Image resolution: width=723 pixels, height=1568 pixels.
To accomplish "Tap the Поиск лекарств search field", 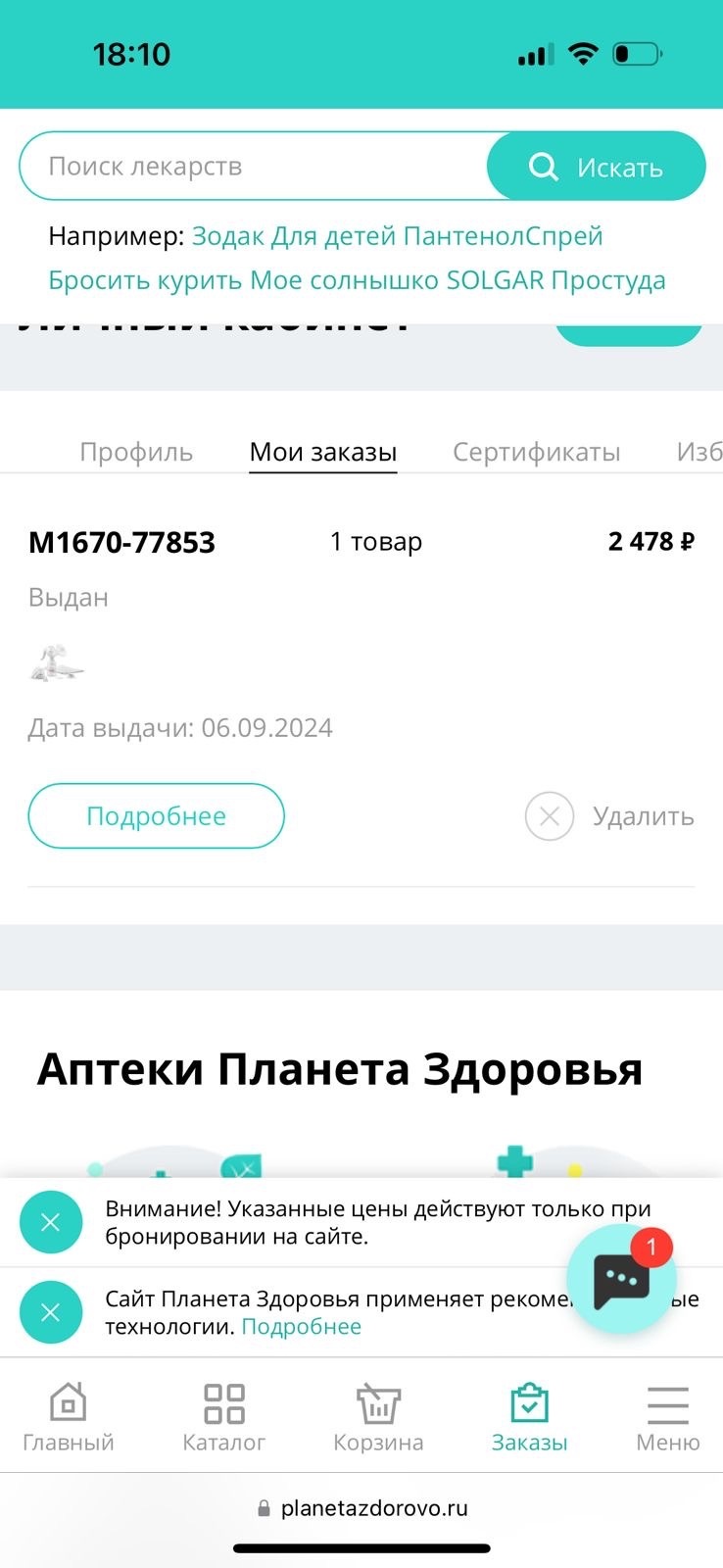I will click(255, 167).
